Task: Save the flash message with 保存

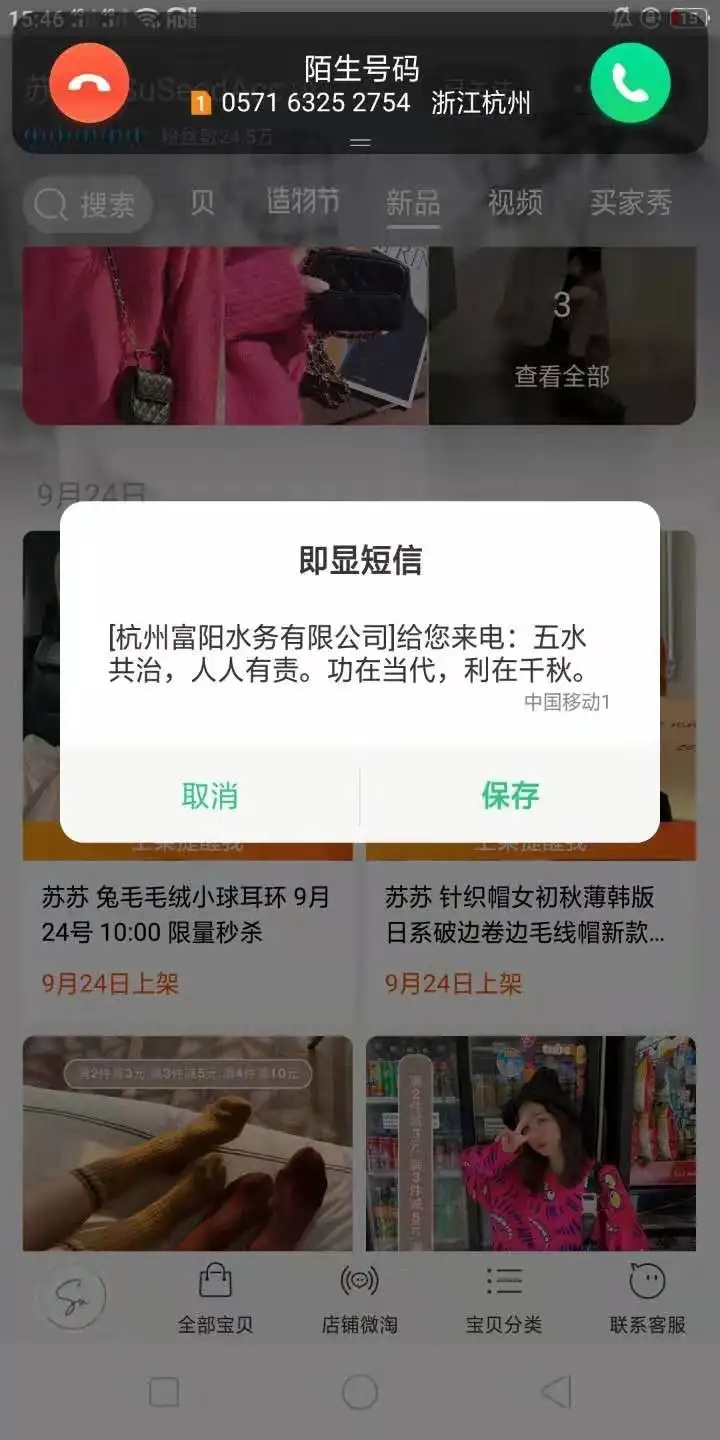Action: click(x=510, y=796)
